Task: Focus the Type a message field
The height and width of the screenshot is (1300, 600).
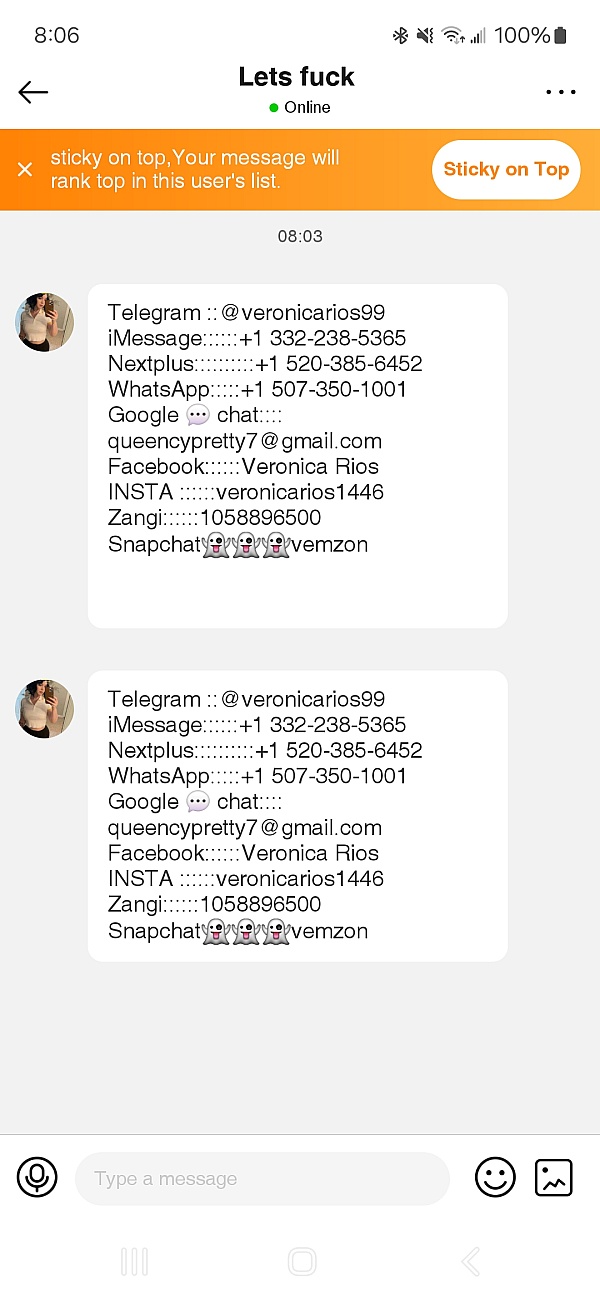Action: [x=262, y=1179]
